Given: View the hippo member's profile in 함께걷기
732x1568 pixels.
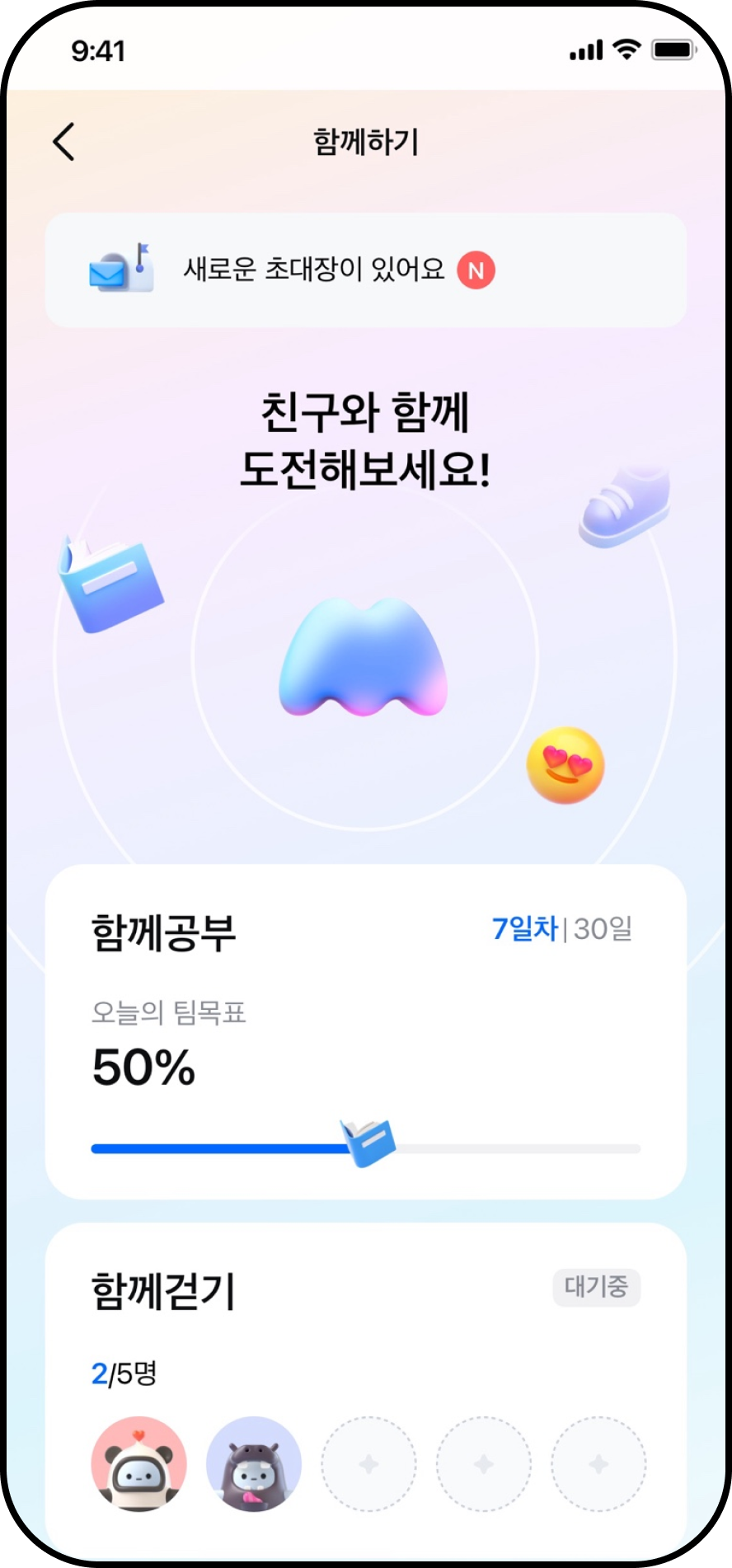Looking at the screenshot, I should 254,1464.
